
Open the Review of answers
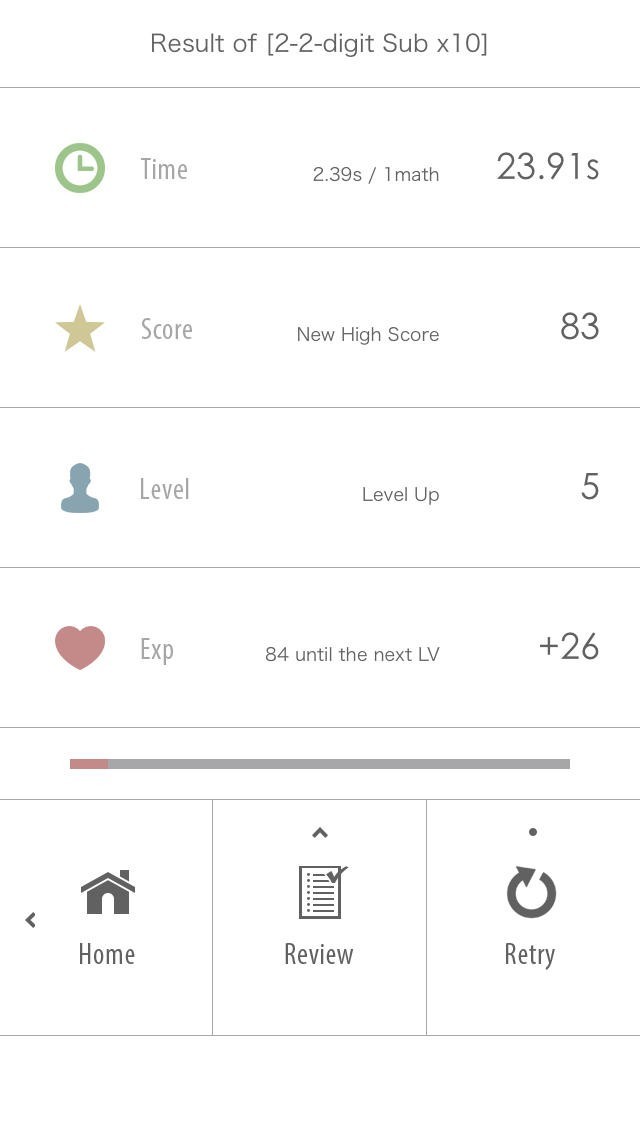click(320, 917)
